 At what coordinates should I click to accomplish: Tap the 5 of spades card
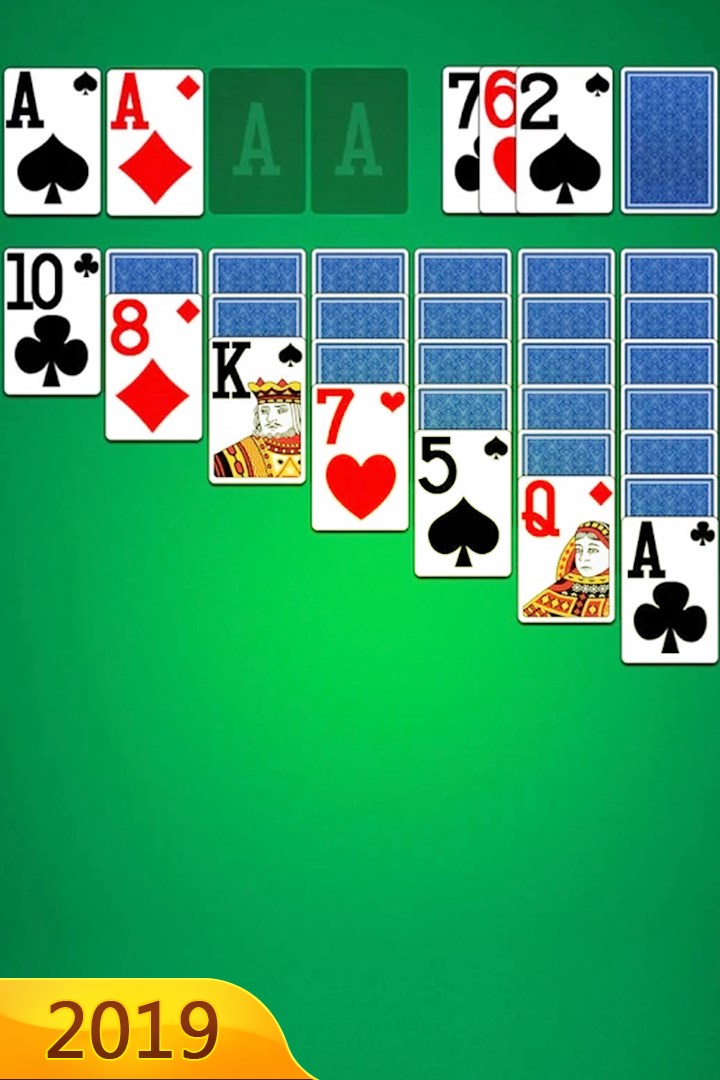462,504
